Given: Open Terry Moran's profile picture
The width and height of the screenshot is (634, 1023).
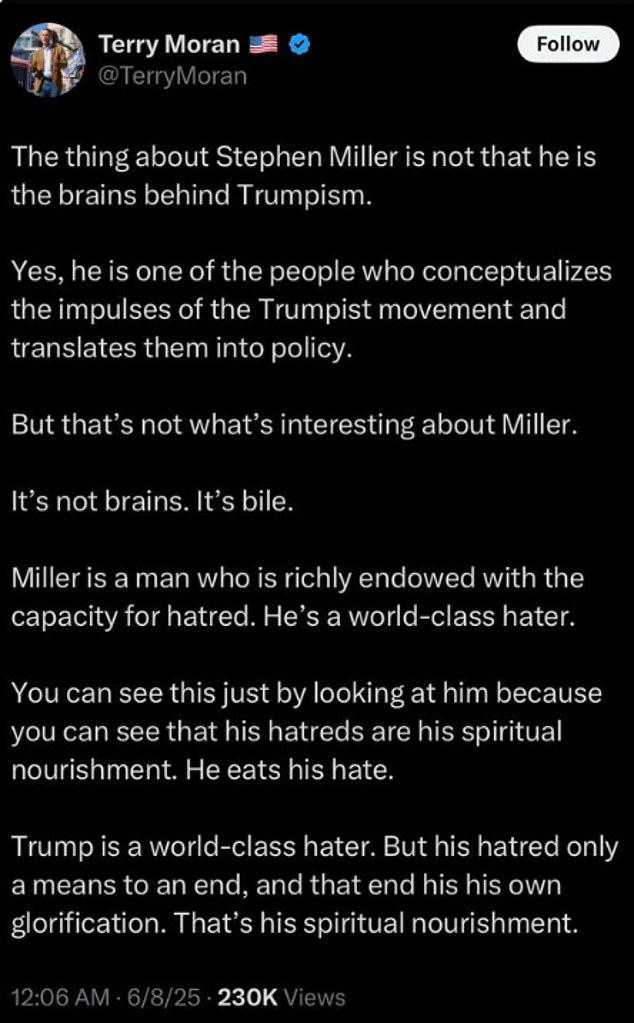Looking at the screenshot, I should [x=47, y=59].
